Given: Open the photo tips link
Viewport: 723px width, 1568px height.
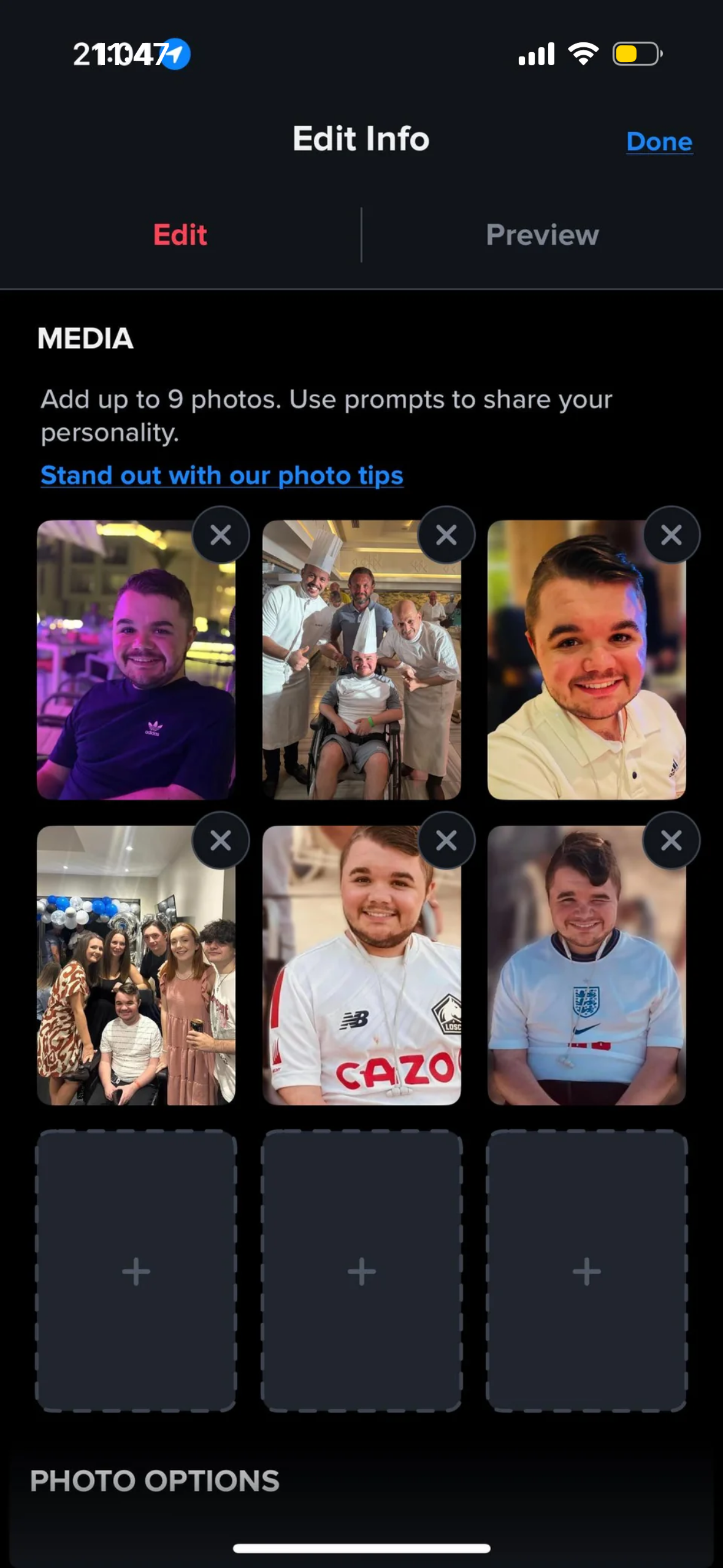Looking at the screenshot, I should point(222,475).
